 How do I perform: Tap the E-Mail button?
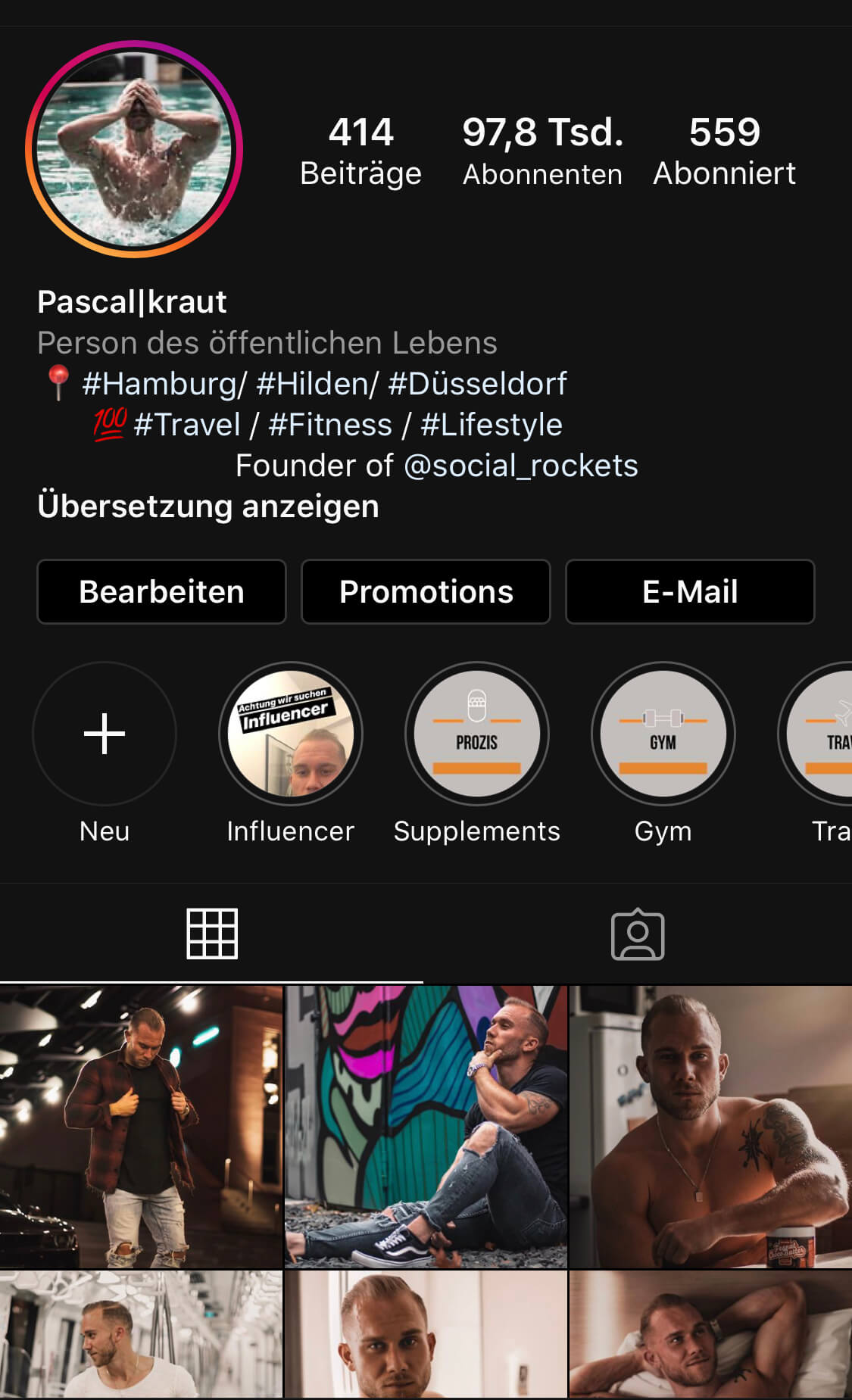pyautogui.click(x=690, y=591)
